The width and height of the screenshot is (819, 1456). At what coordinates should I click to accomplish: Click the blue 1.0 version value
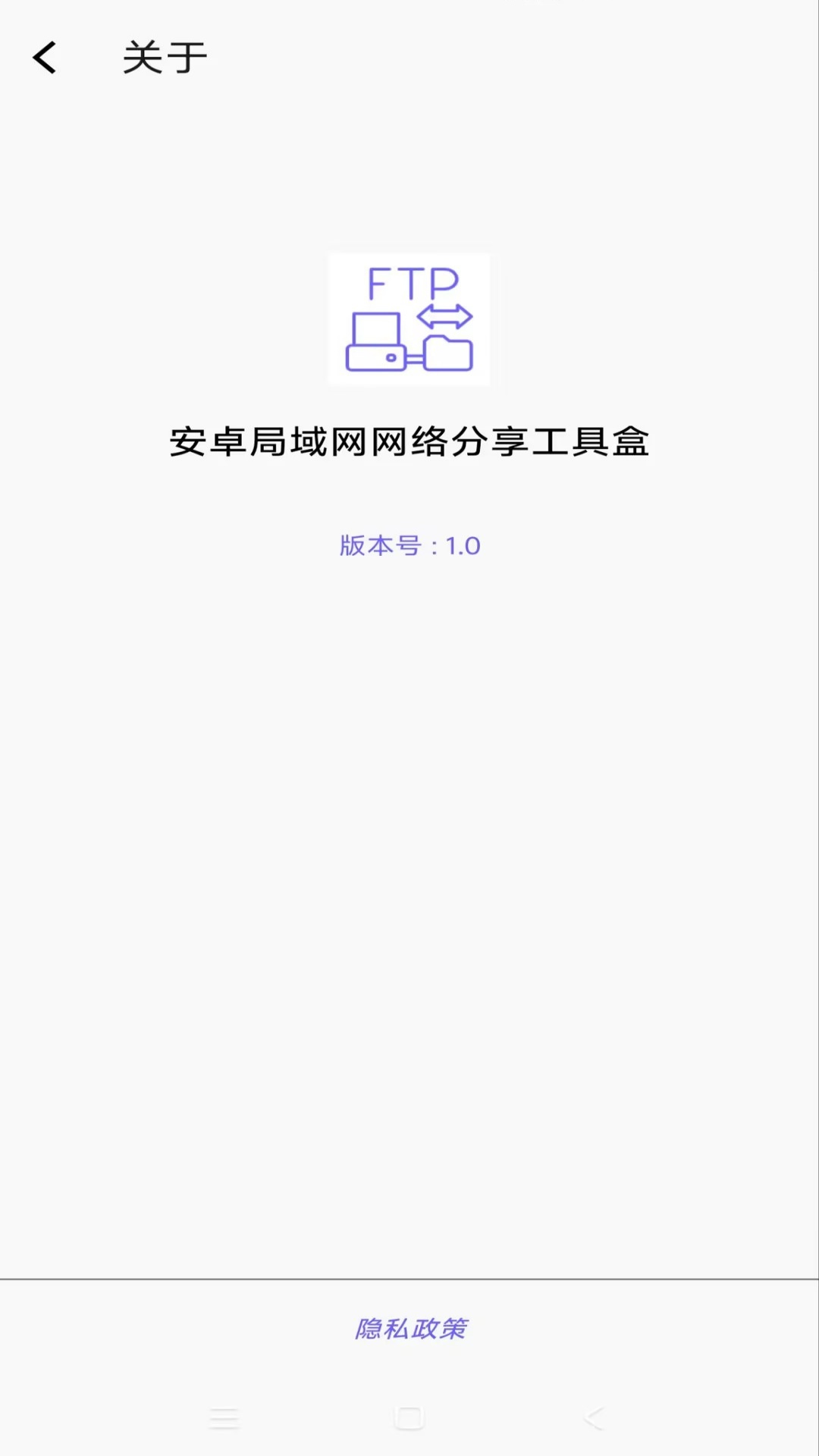[x=463, y=545]
